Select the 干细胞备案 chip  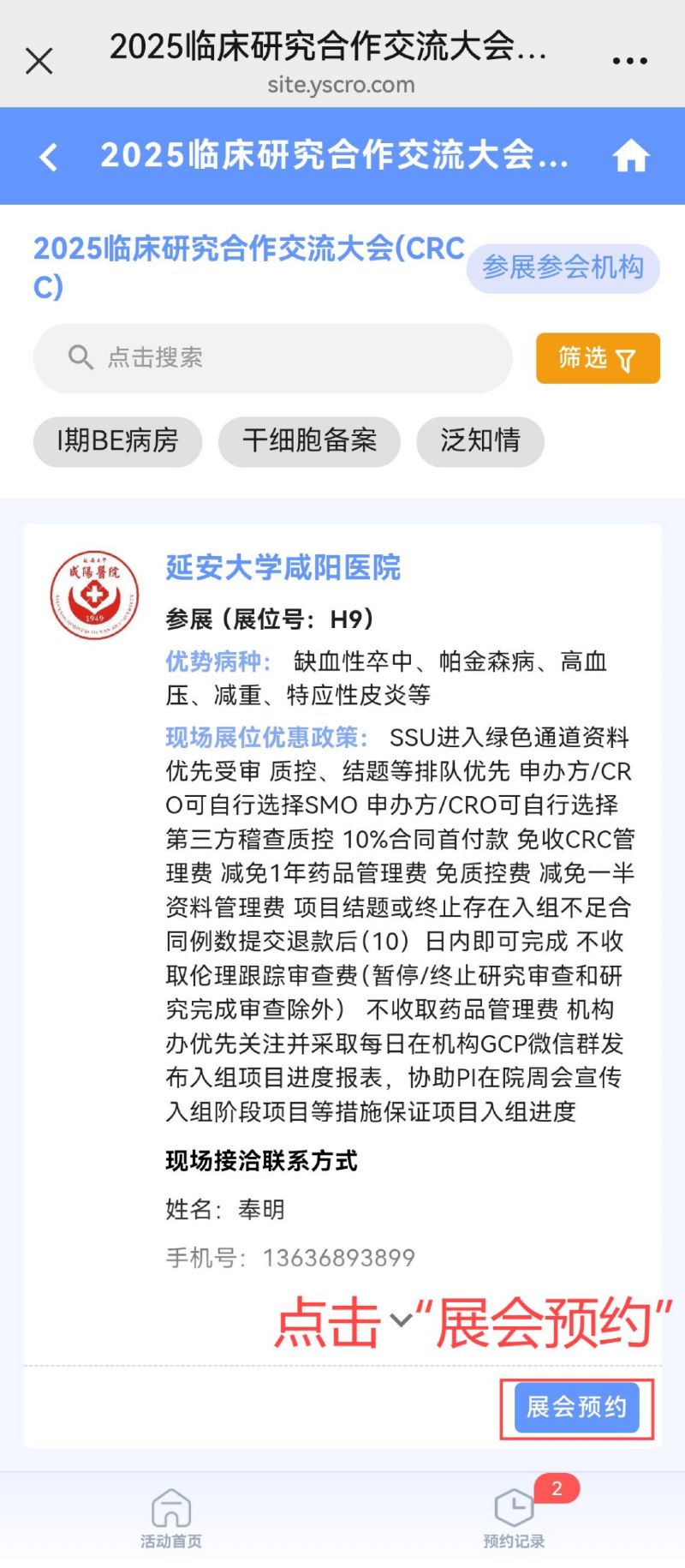tap(309, 441)
